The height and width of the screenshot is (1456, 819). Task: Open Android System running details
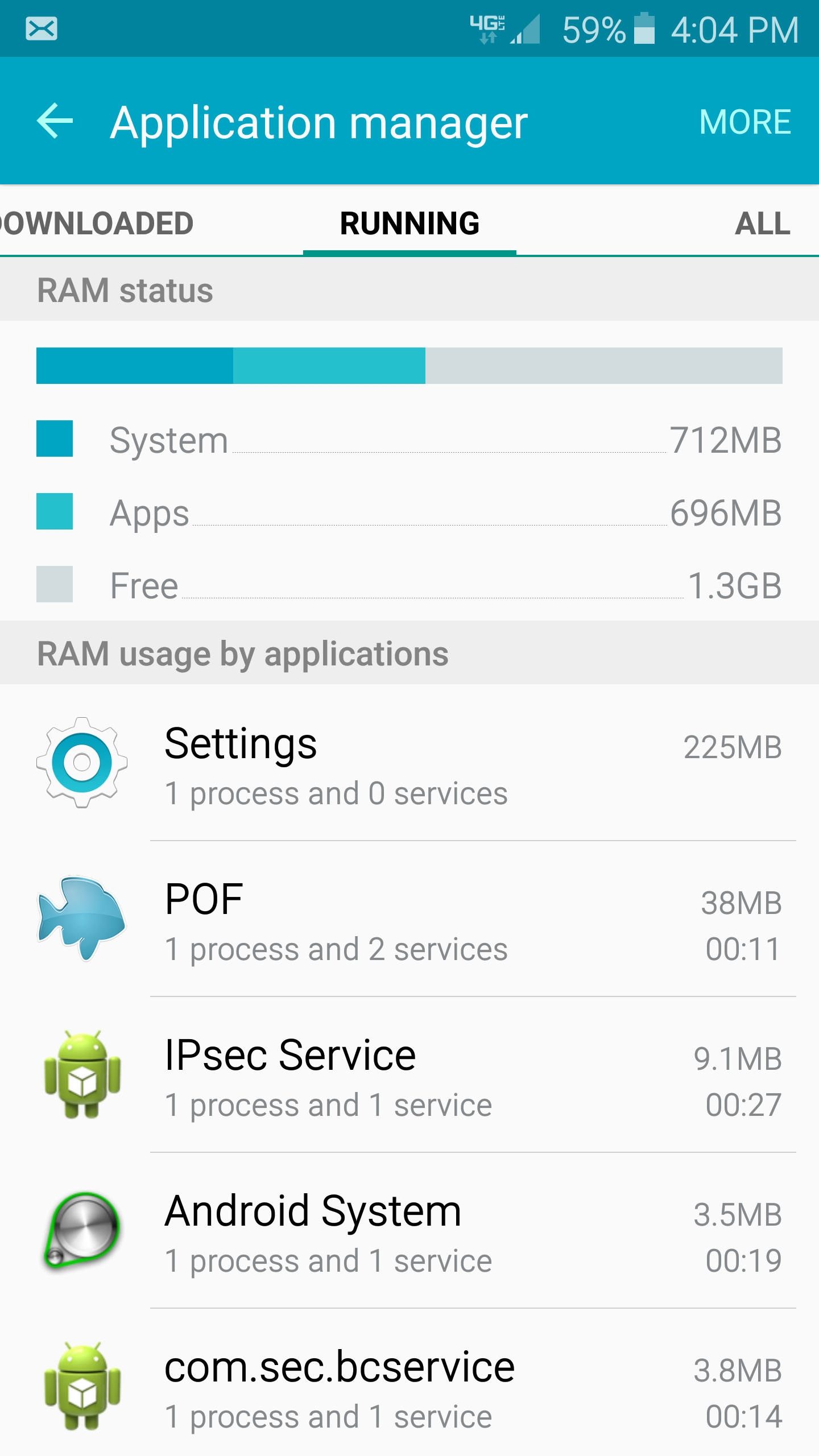click(409, 1231)
